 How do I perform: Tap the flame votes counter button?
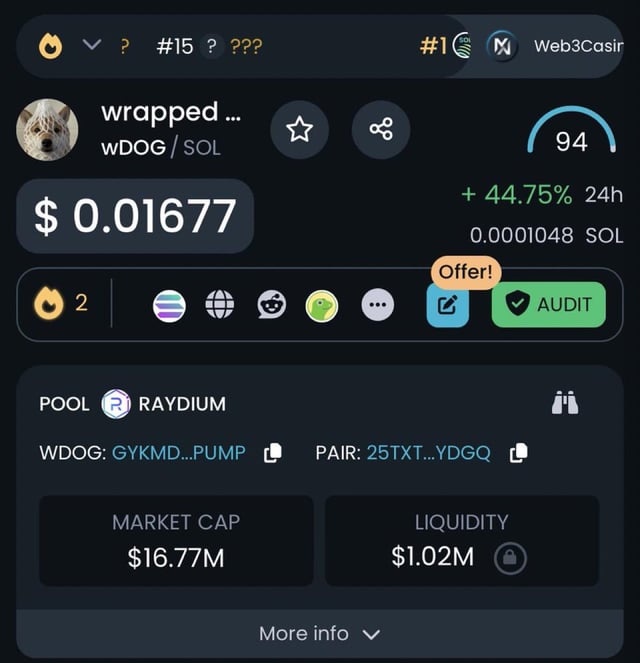pos(62,304)
